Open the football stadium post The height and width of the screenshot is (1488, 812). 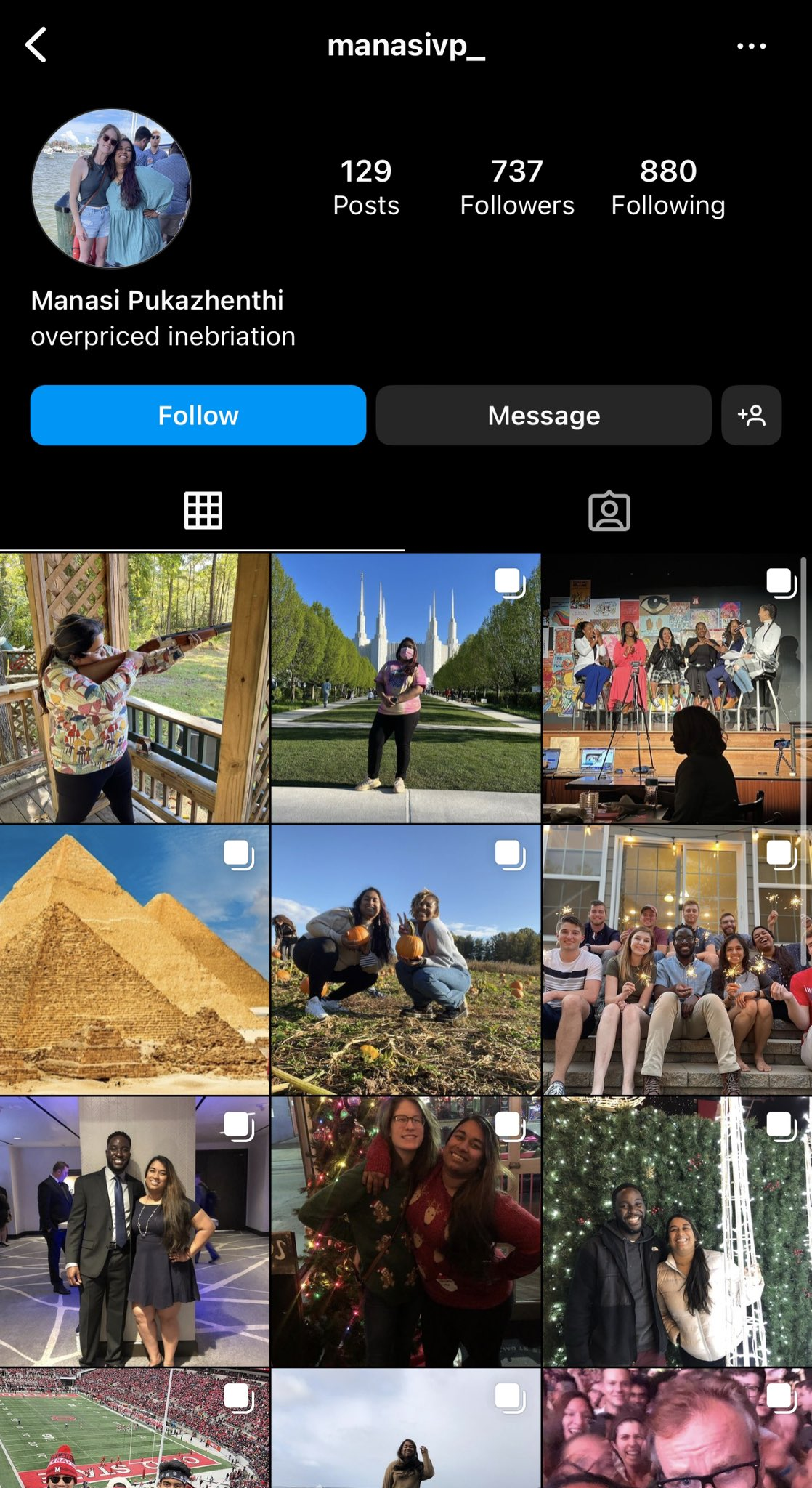(x=134, y=1428)
